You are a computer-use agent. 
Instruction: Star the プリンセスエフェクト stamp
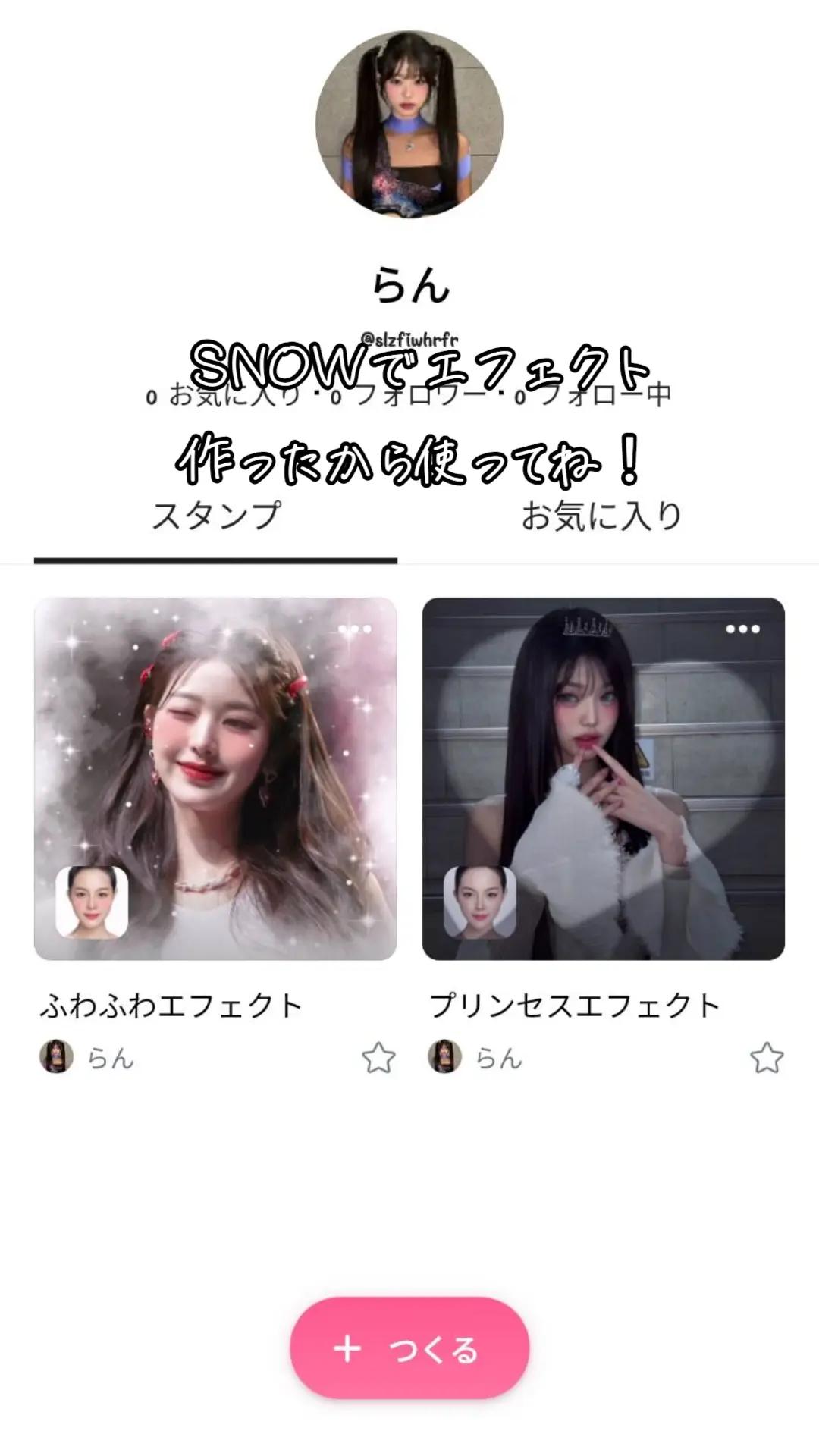tap(766, 1058)
